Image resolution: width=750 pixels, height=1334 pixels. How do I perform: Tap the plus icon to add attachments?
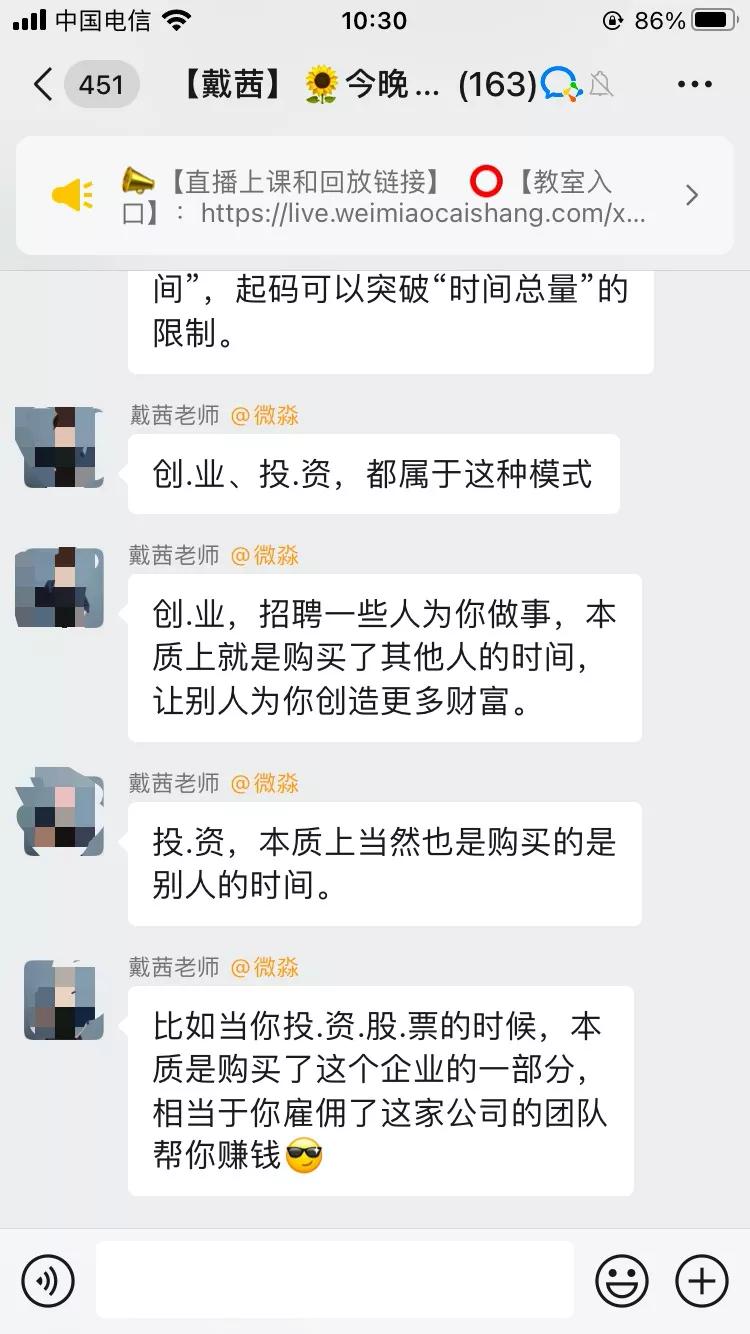point(701,1280)
